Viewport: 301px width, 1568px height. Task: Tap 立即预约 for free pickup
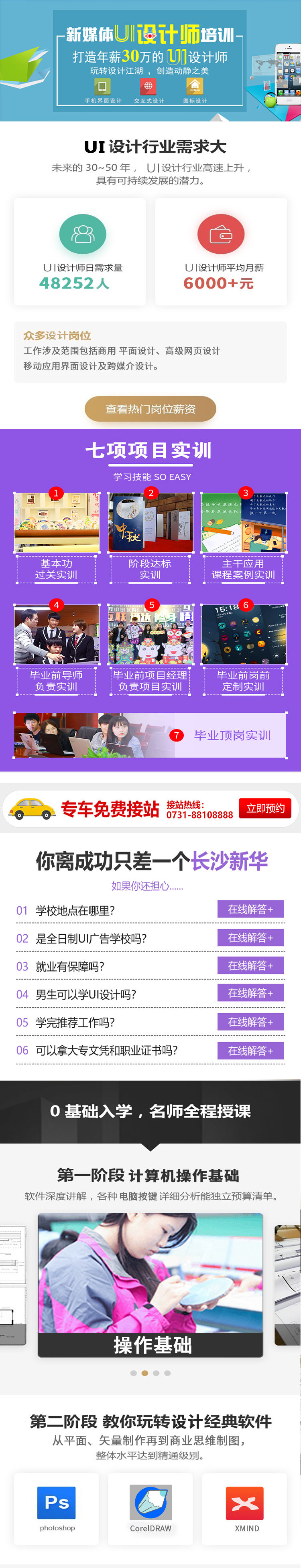click(x=264, y=808)
